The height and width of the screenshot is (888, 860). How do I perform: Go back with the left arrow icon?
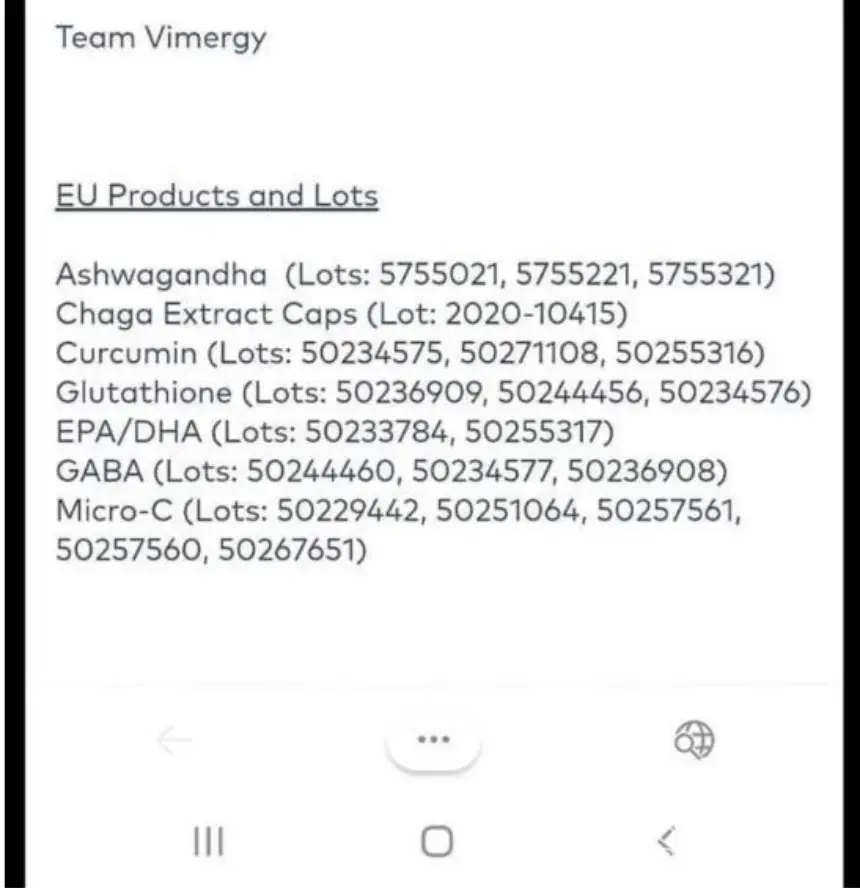coord(175,741)
